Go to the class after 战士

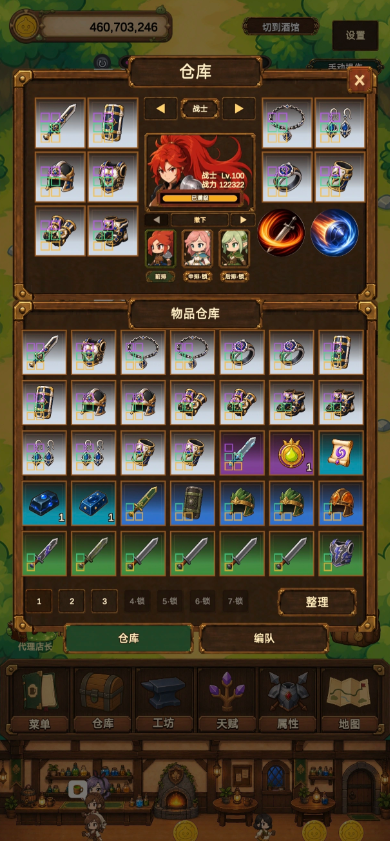click(x=239, y=109)
